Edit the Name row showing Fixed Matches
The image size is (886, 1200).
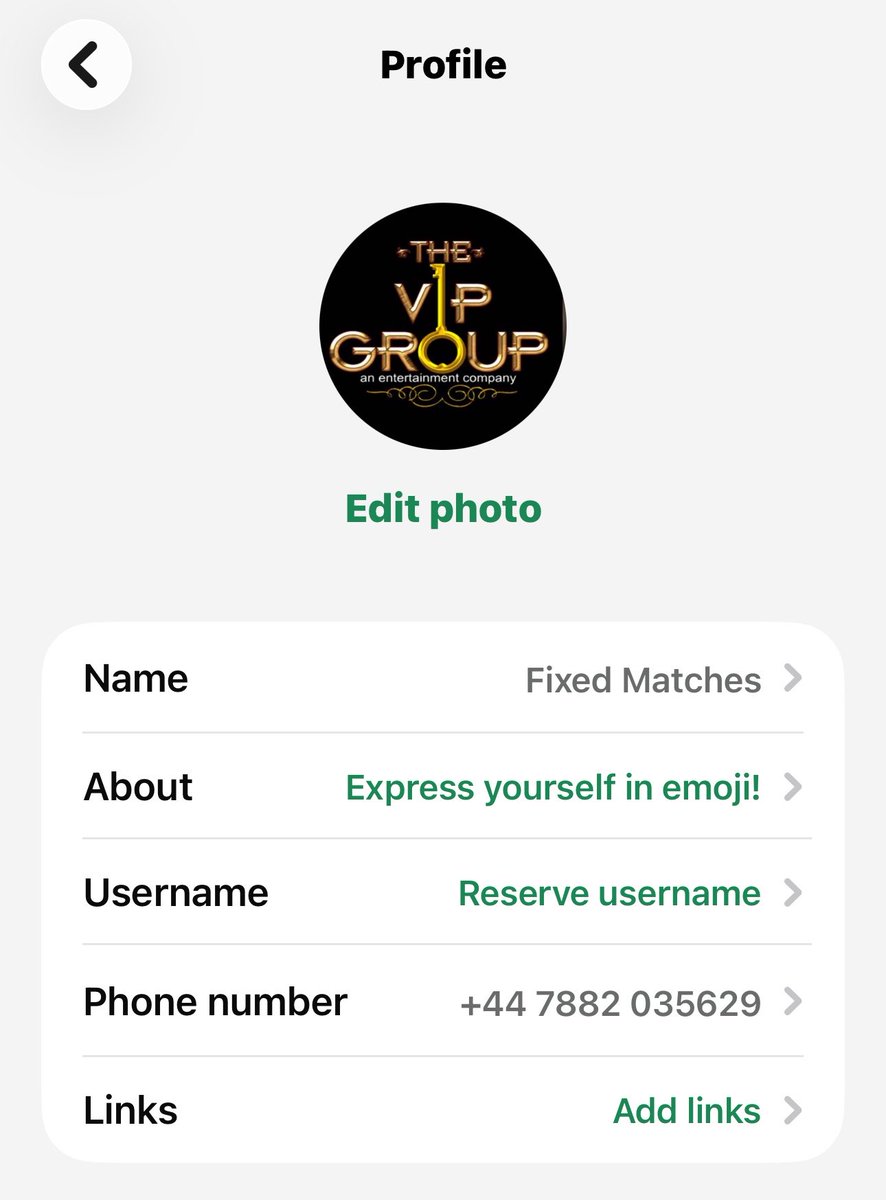443,679
